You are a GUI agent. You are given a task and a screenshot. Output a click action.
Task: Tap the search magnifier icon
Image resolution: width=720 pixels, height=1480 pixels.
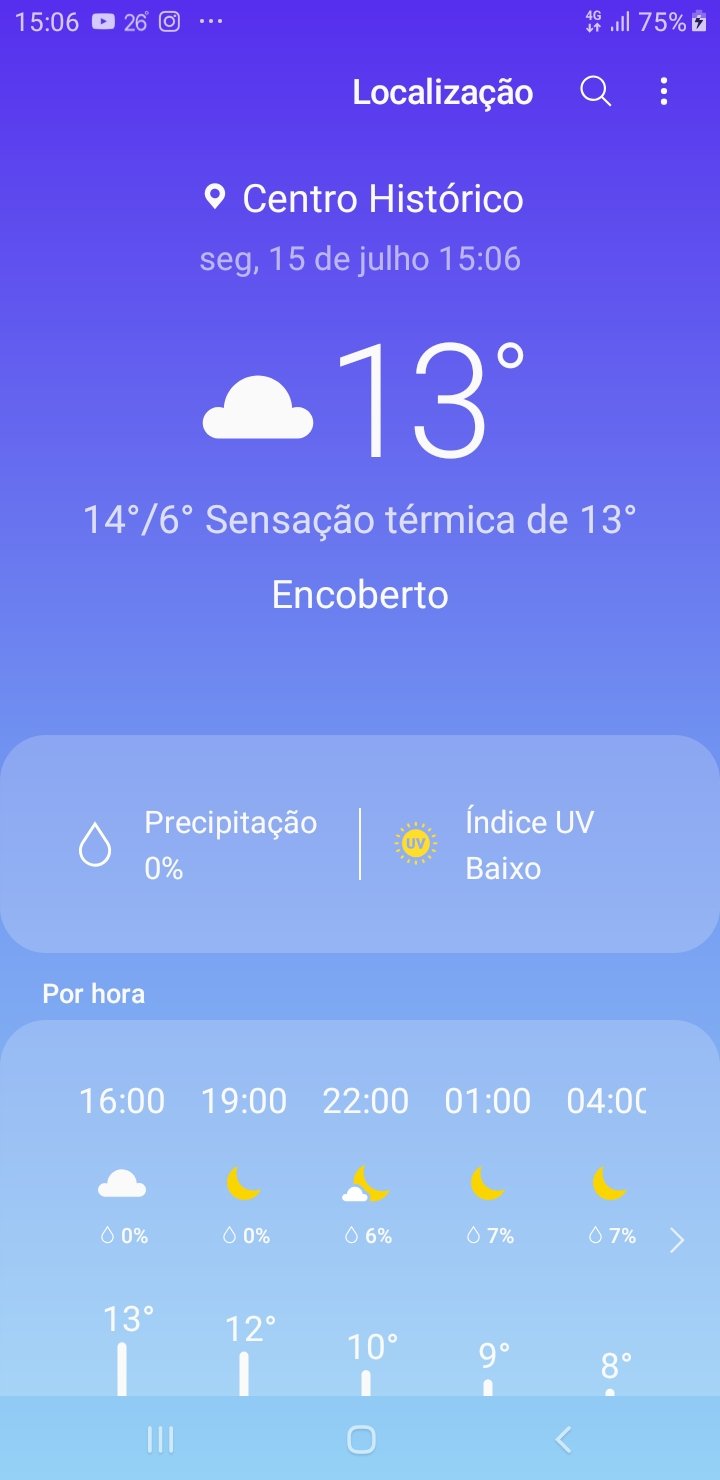[595, 92]
